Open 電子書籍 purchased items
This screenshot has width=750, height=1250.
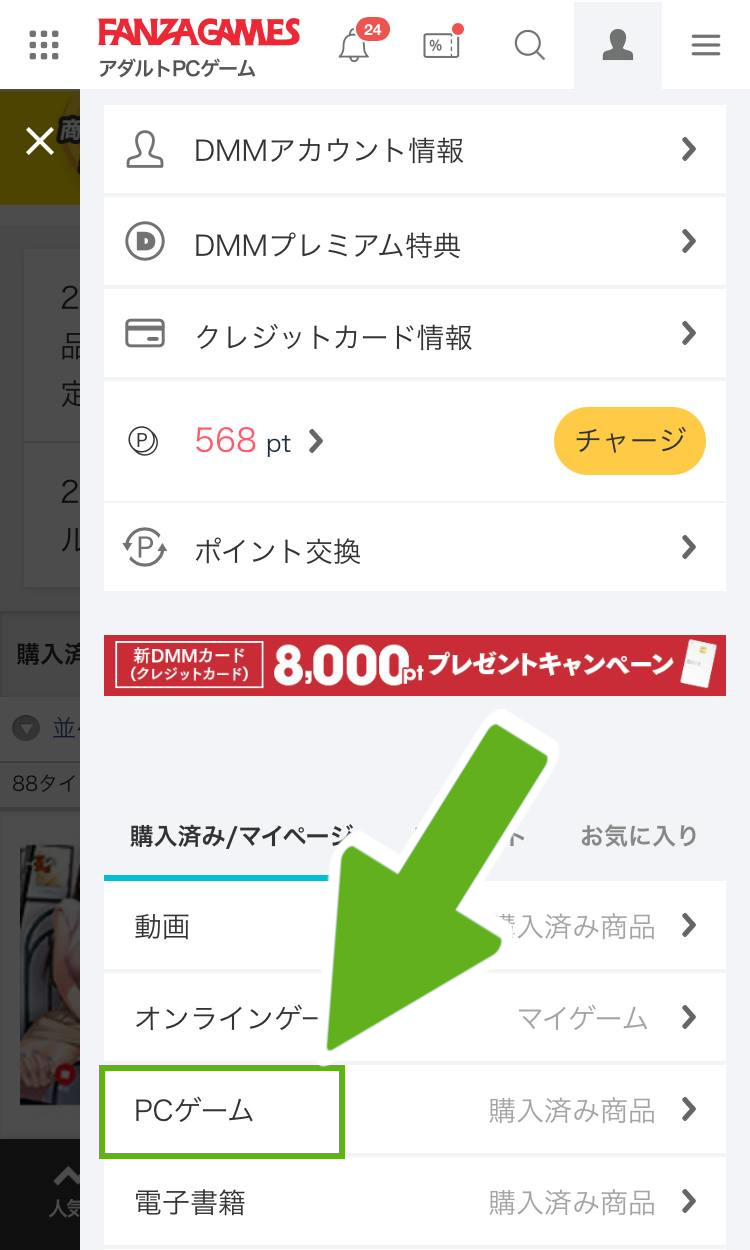pos(414,1201)
